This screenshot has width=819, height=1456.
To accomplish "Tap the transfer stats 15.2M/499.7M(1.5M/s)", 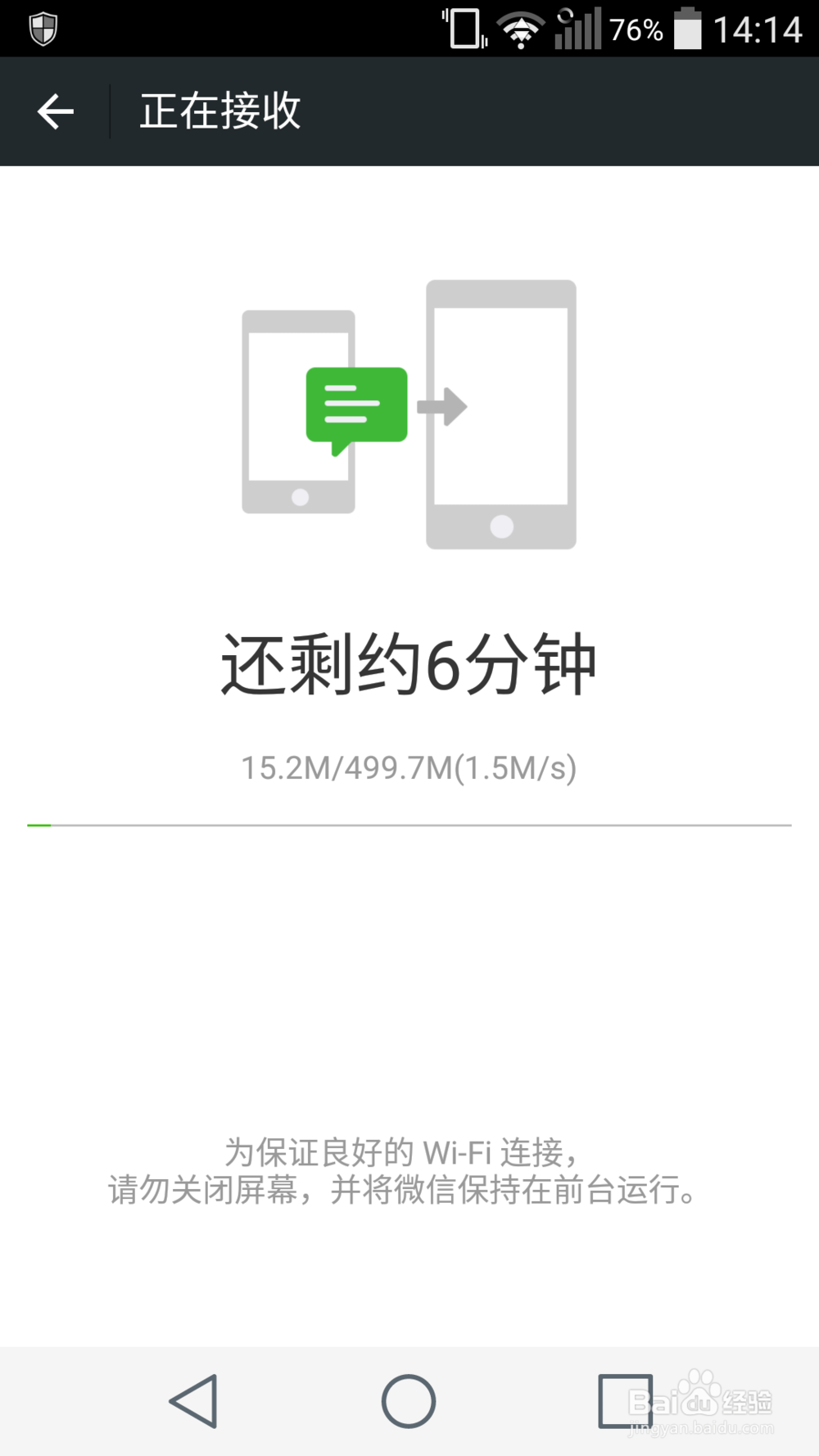I will point(409,767).
